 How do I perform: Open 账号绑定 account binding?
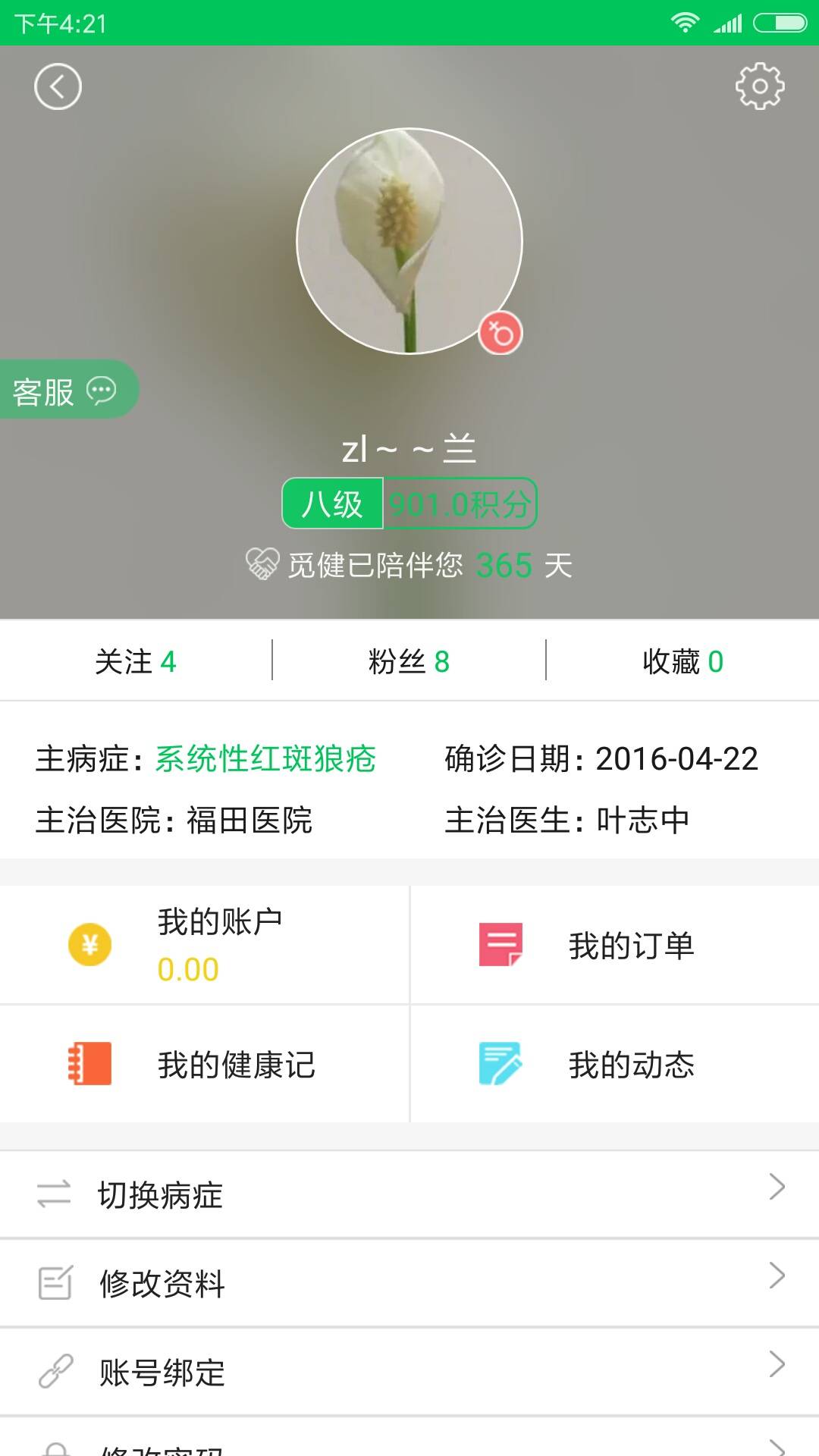coord(409,1372)
